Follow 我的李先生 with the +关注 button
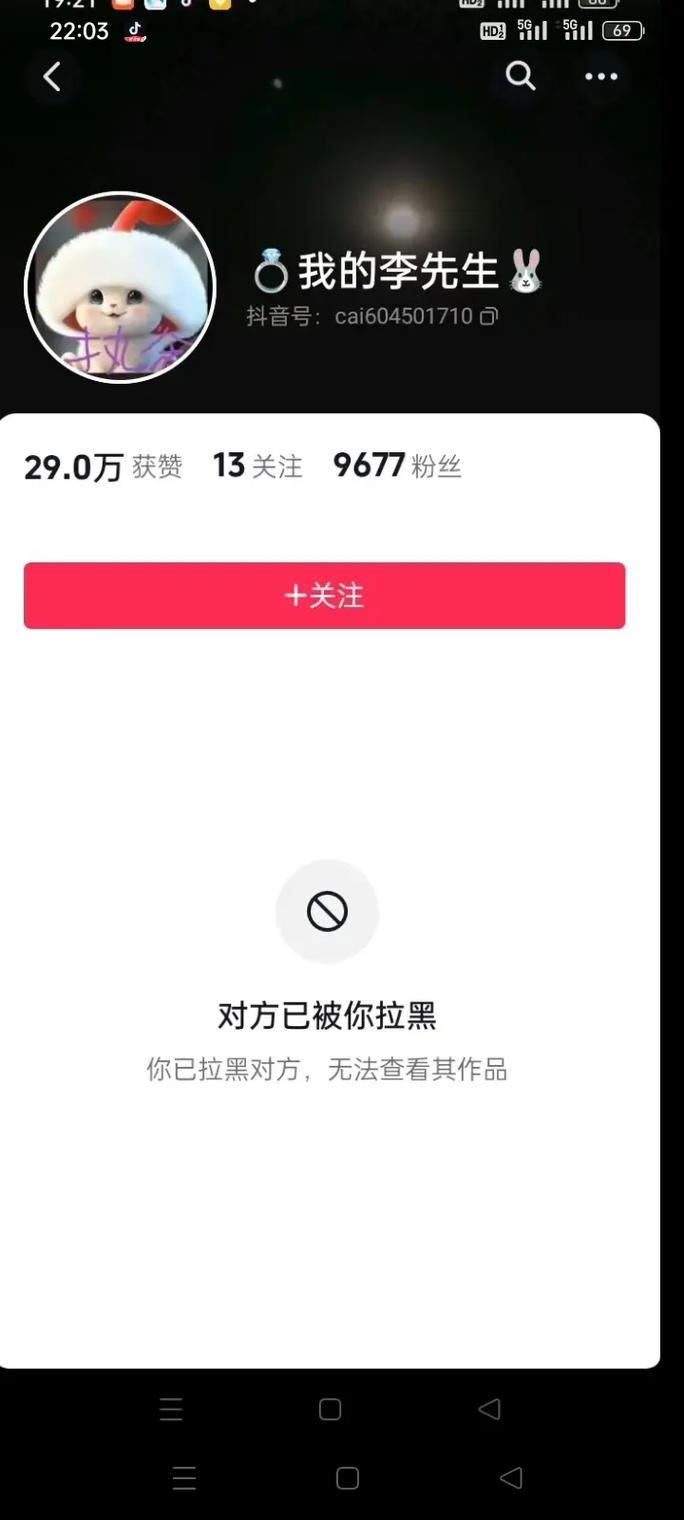This screenshot has height=1520, width=684. pos(324,596)
